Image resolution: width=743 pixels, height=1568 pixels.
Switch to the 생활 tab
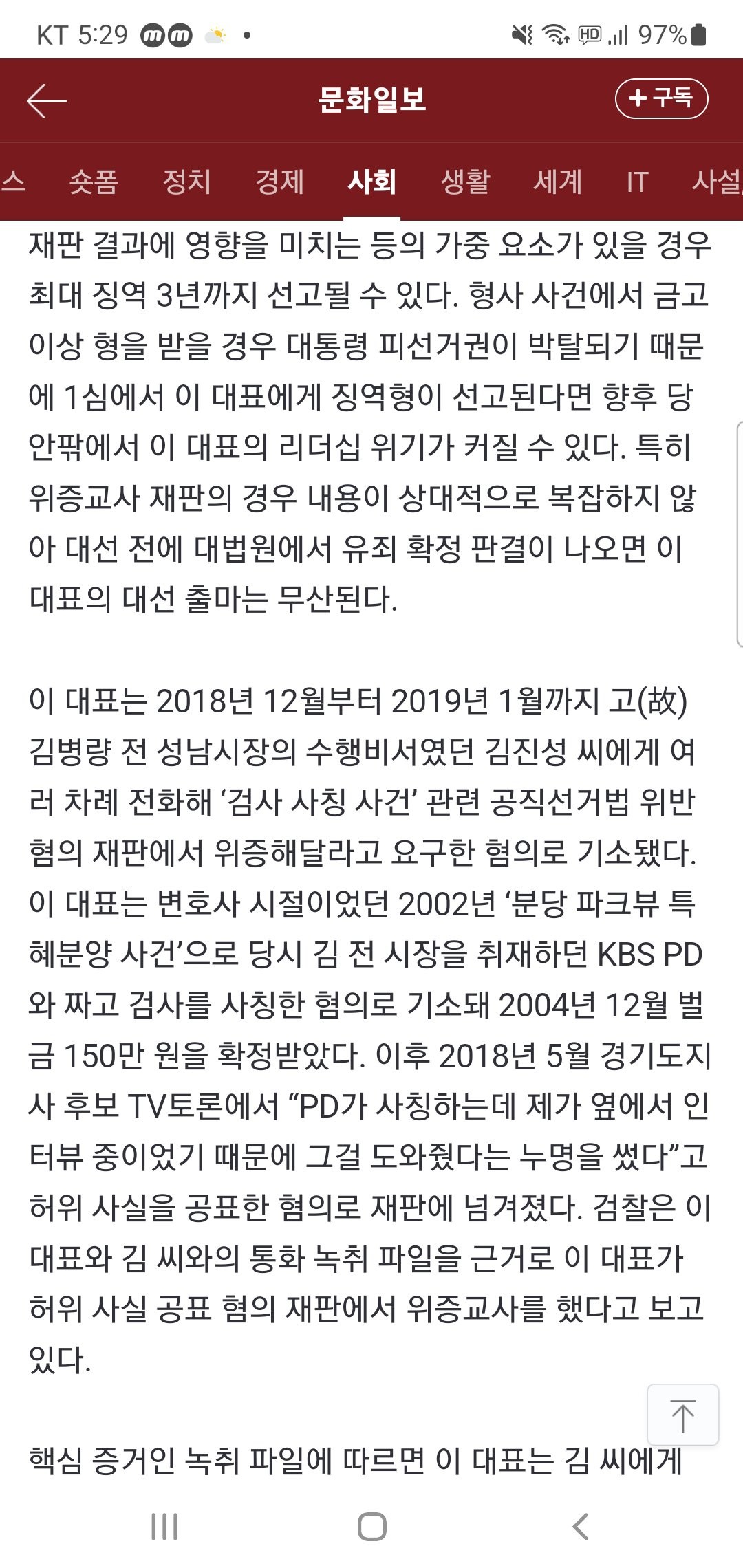click(465, 182)
